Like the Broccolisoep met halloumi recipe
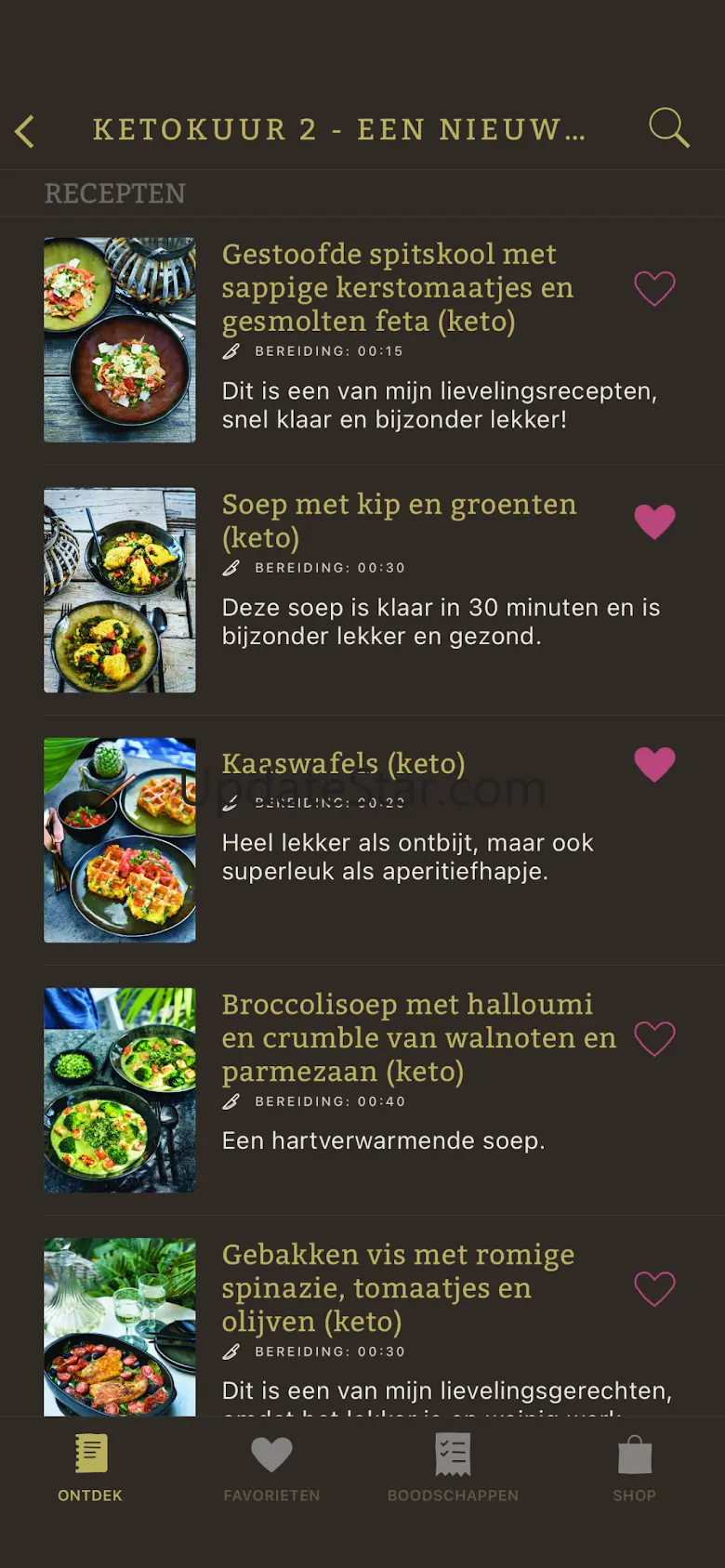725x1568 pixels. (x=654, y=1038)
